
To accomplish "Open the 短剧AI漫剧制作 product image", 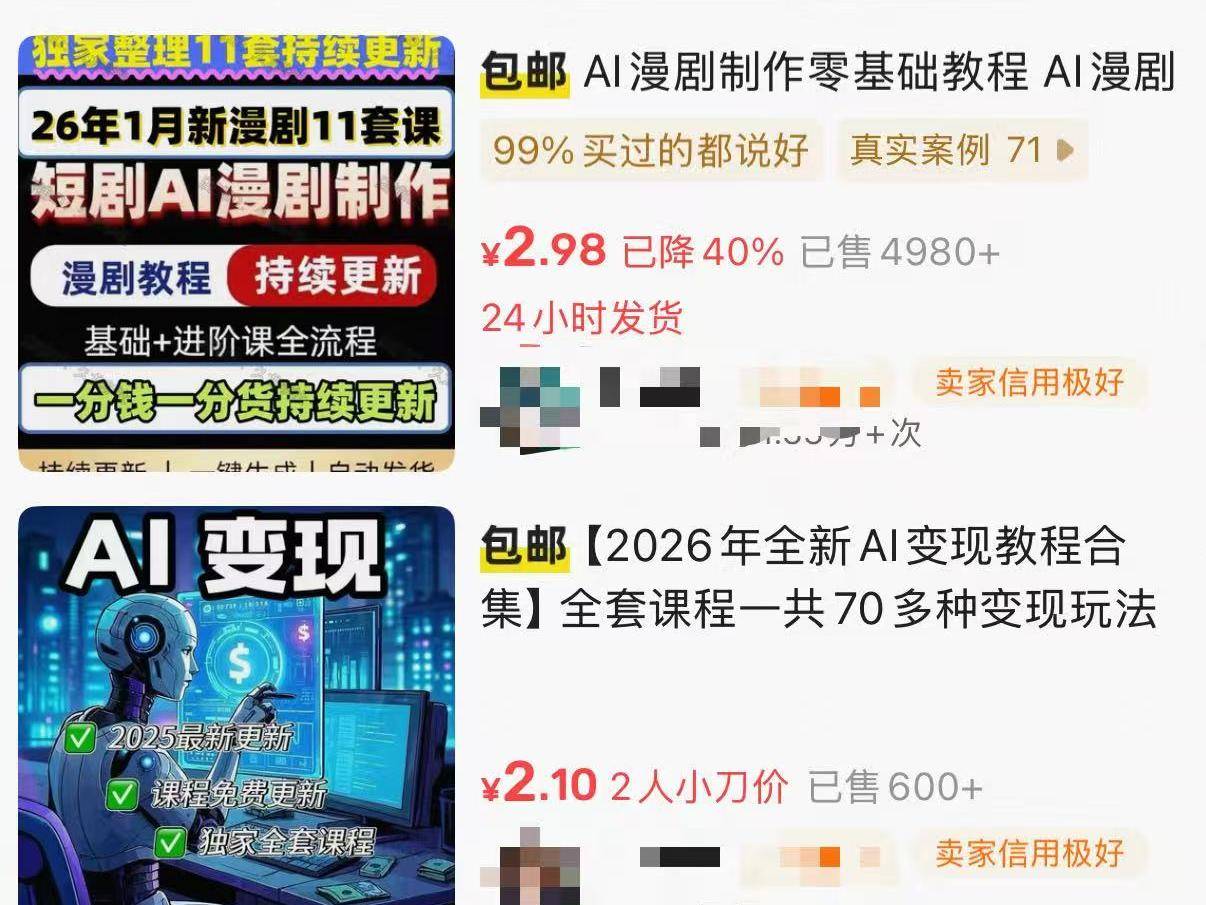I will (236, 250).
